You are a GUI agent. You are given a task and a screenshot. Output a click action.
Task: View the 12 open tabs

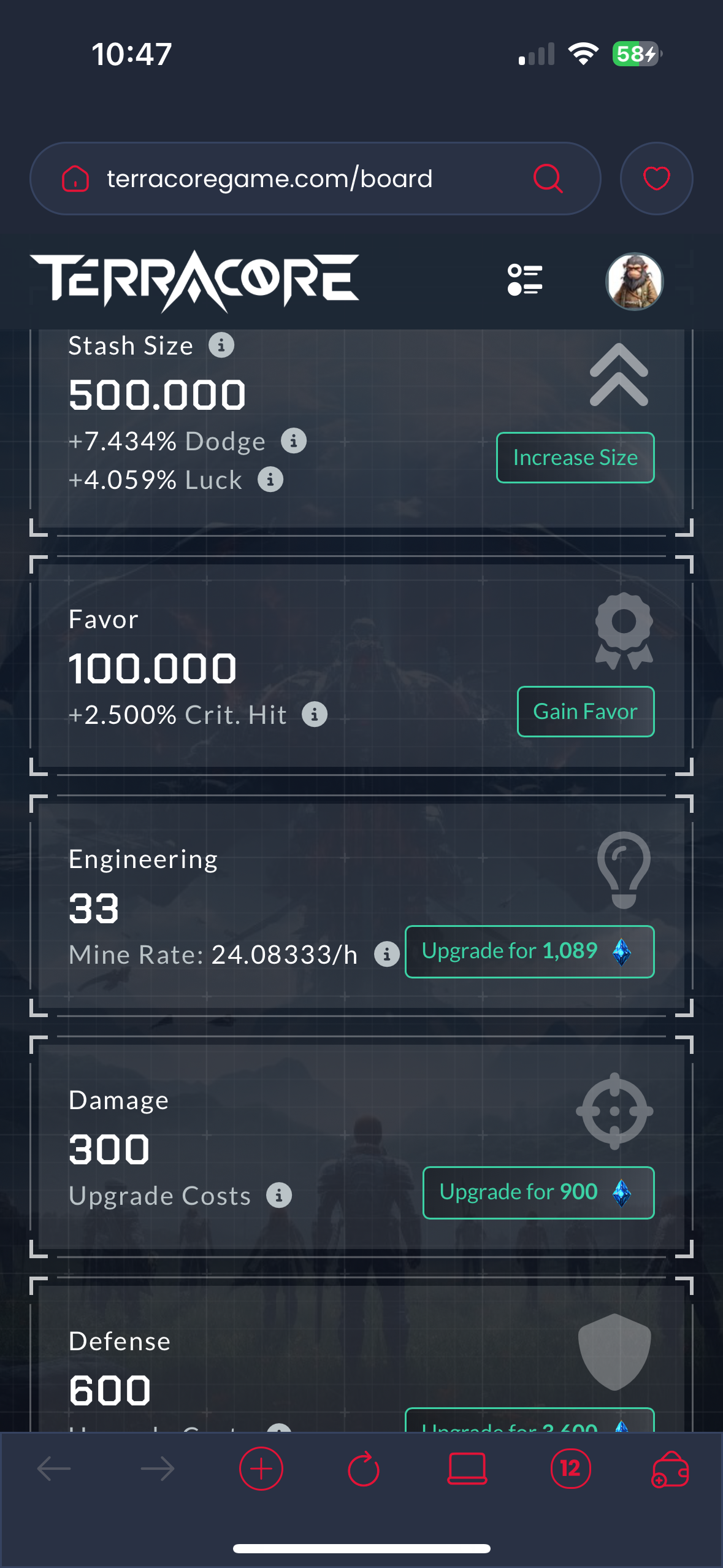(570, 1469)
